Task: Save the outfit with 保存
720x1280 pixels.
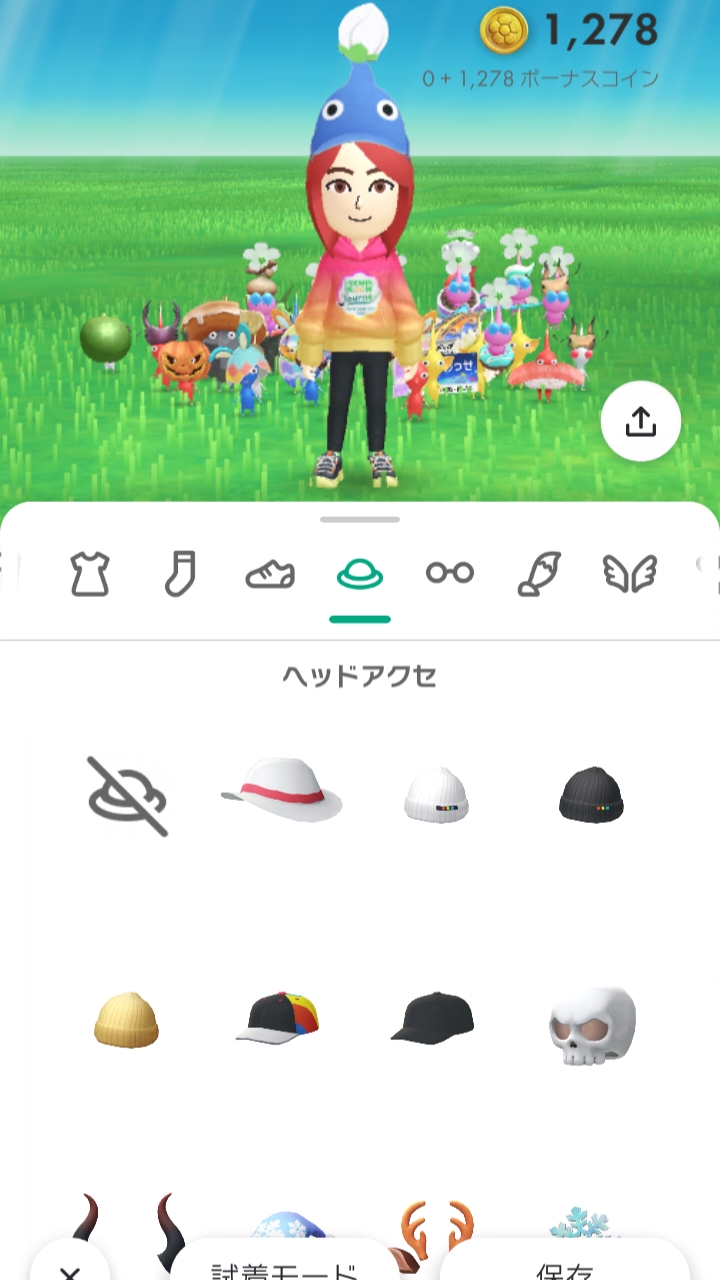Action: point(565,1266)
